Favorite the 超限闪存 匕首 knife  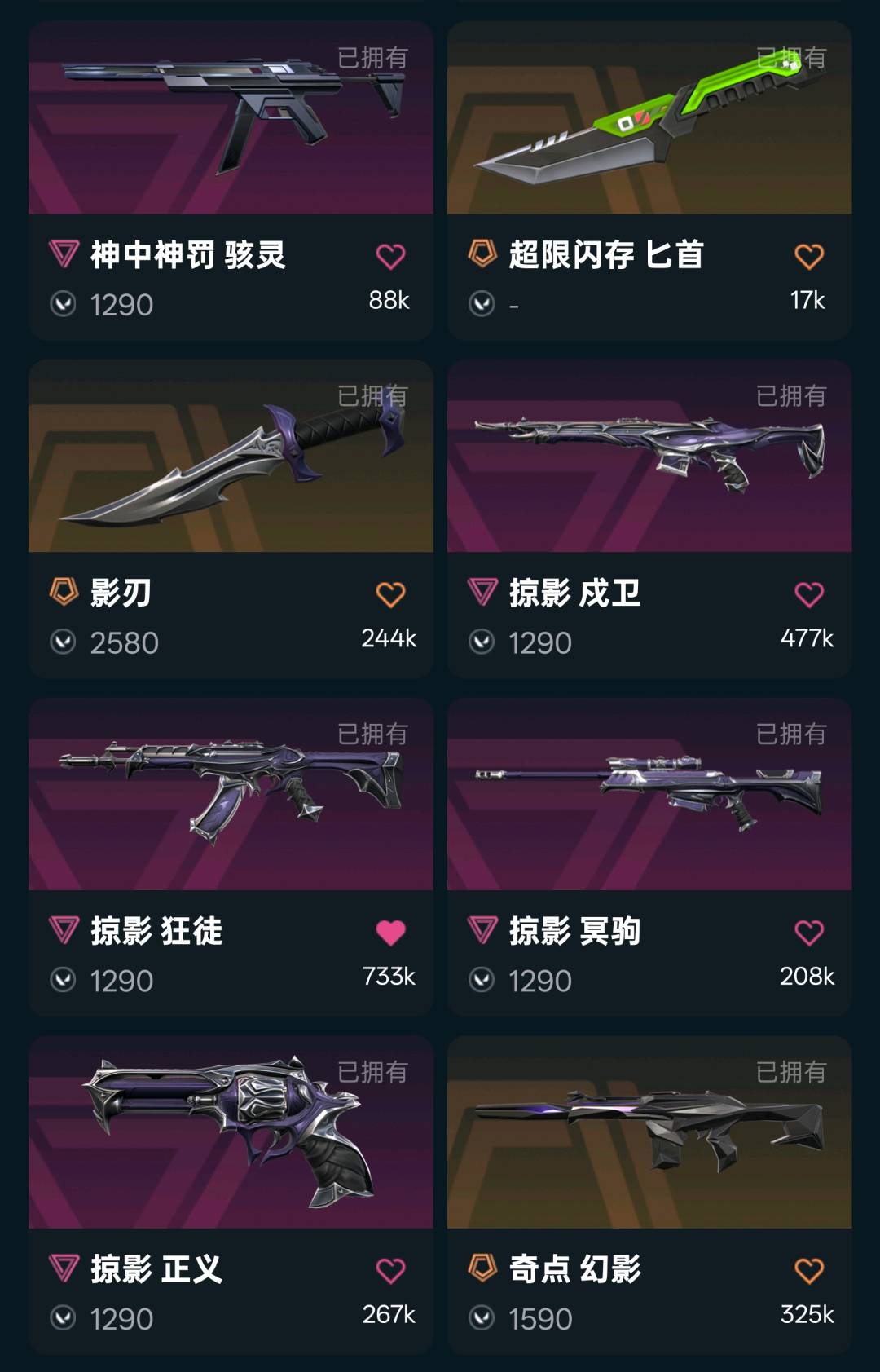click(x=808, y=257)
